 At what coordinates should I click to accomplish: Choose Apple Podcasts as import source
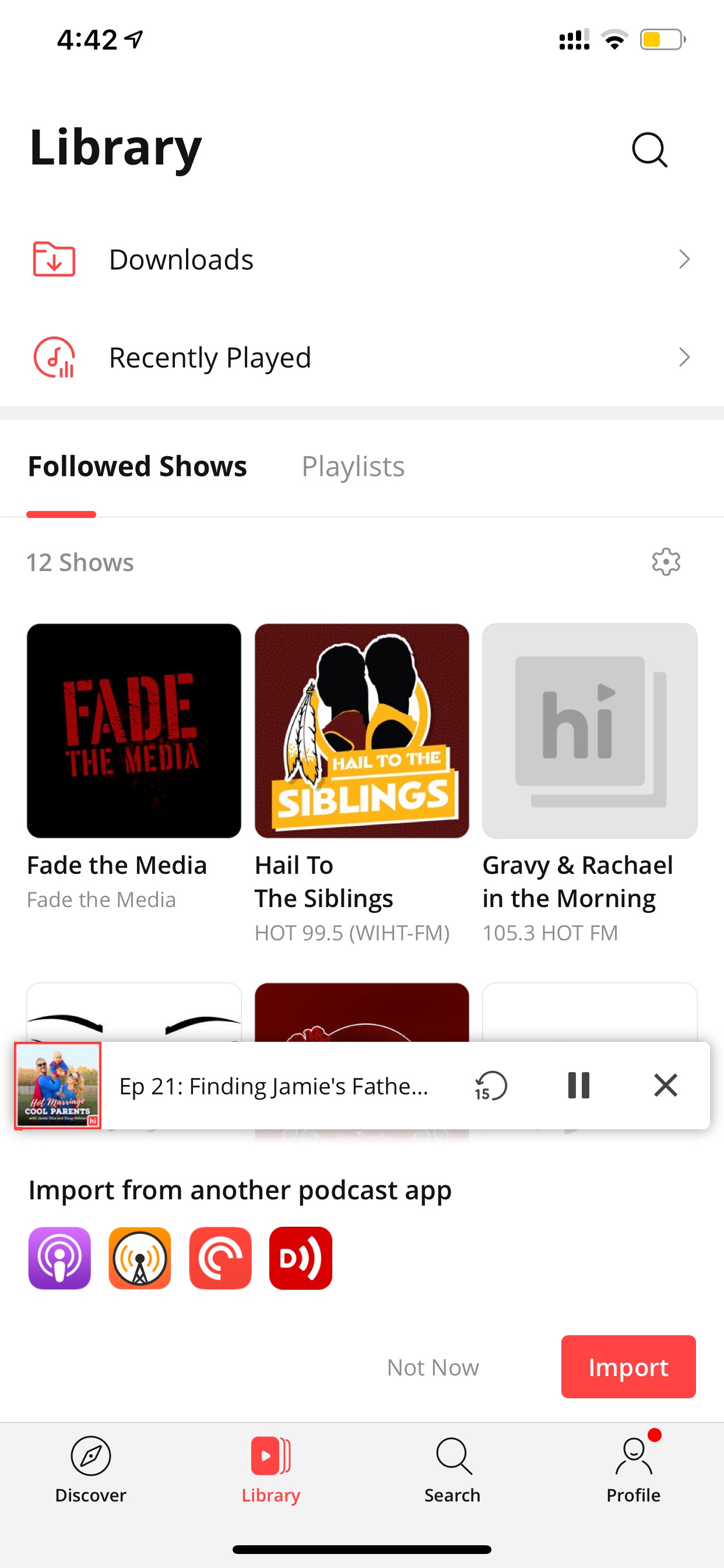point(59,1258)
